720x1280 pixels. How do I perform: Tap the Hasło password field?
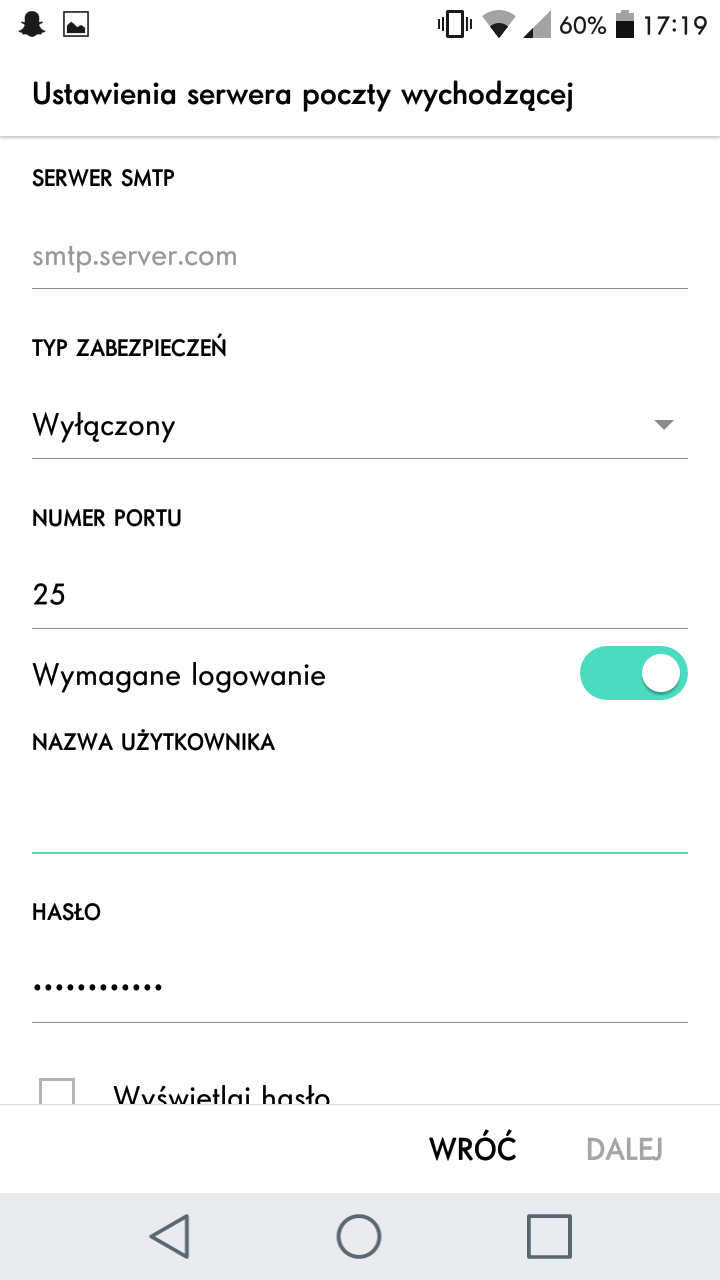(x=360, y=987)
